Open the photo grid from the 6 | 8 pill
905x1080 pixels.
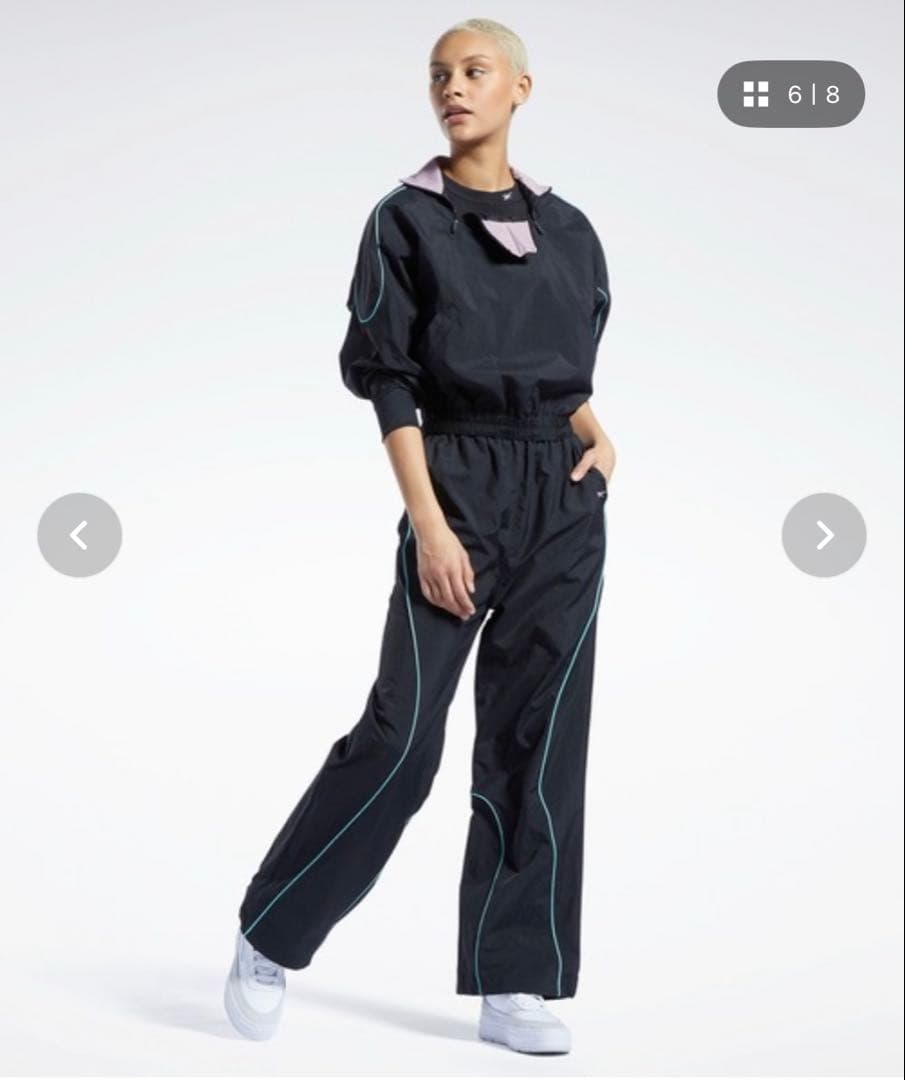[791, 94]
